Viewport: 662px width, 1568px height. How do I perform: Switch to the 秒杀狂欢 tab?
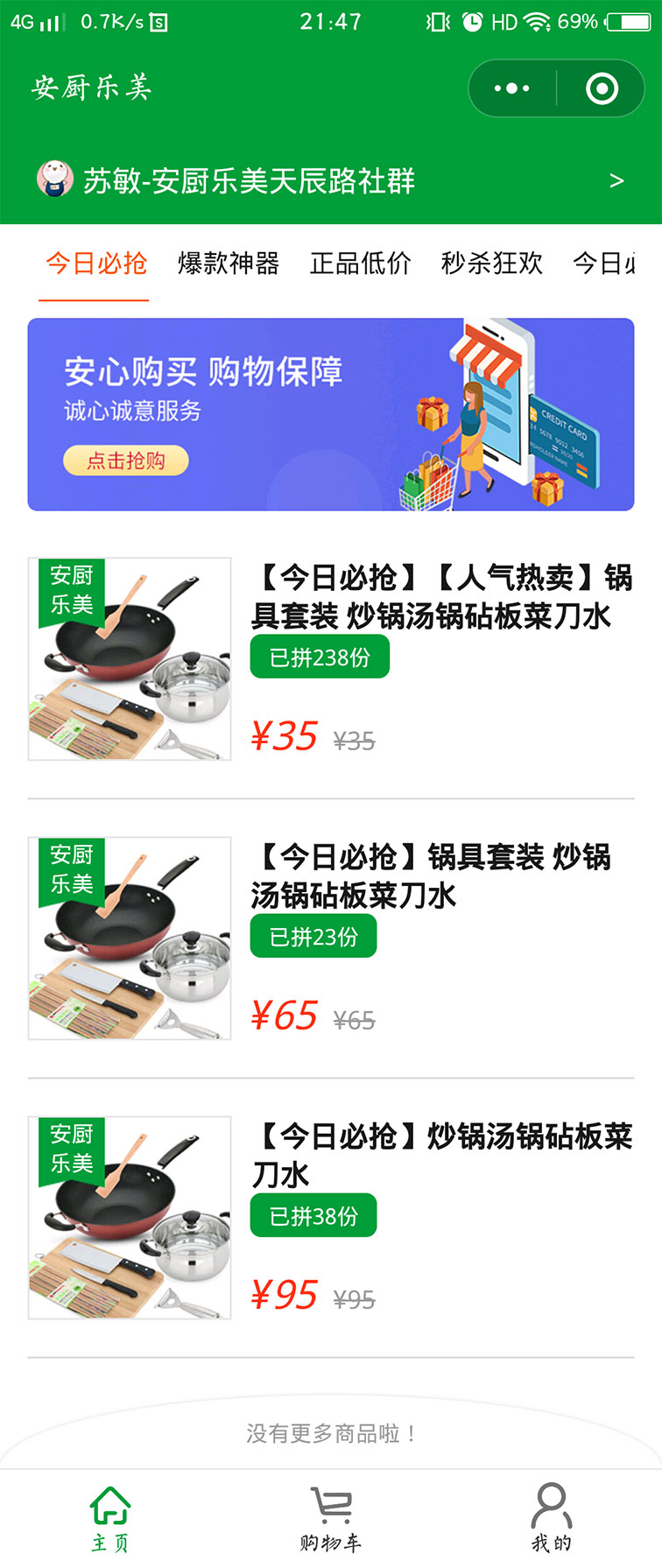tap(492, 263)
